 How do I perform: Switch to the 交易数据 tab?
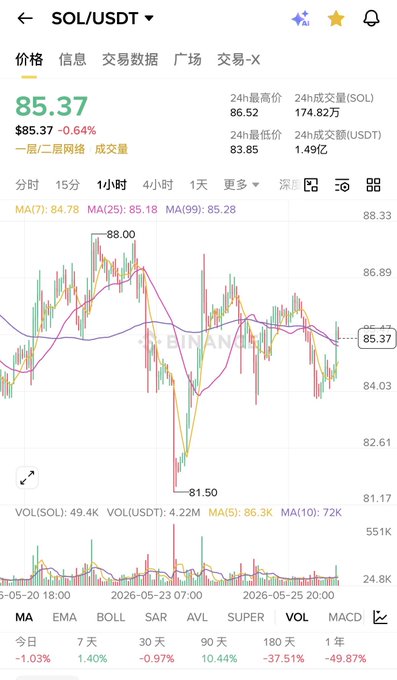click(x=130, y=59)
